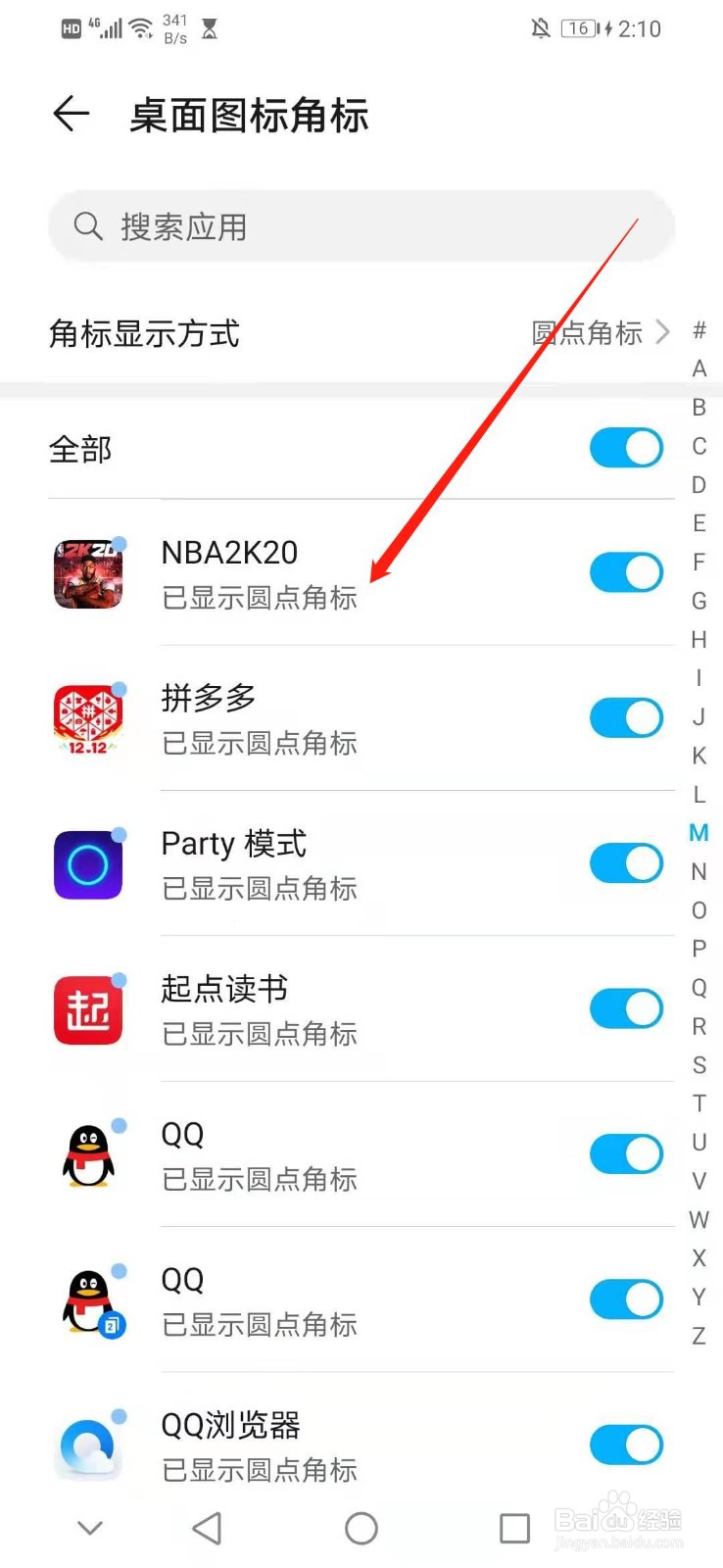Image resolution: width=723 pixels, height=1568 pixels.
Task: Select the Party 模式 app icon
Action: [88, 863]
